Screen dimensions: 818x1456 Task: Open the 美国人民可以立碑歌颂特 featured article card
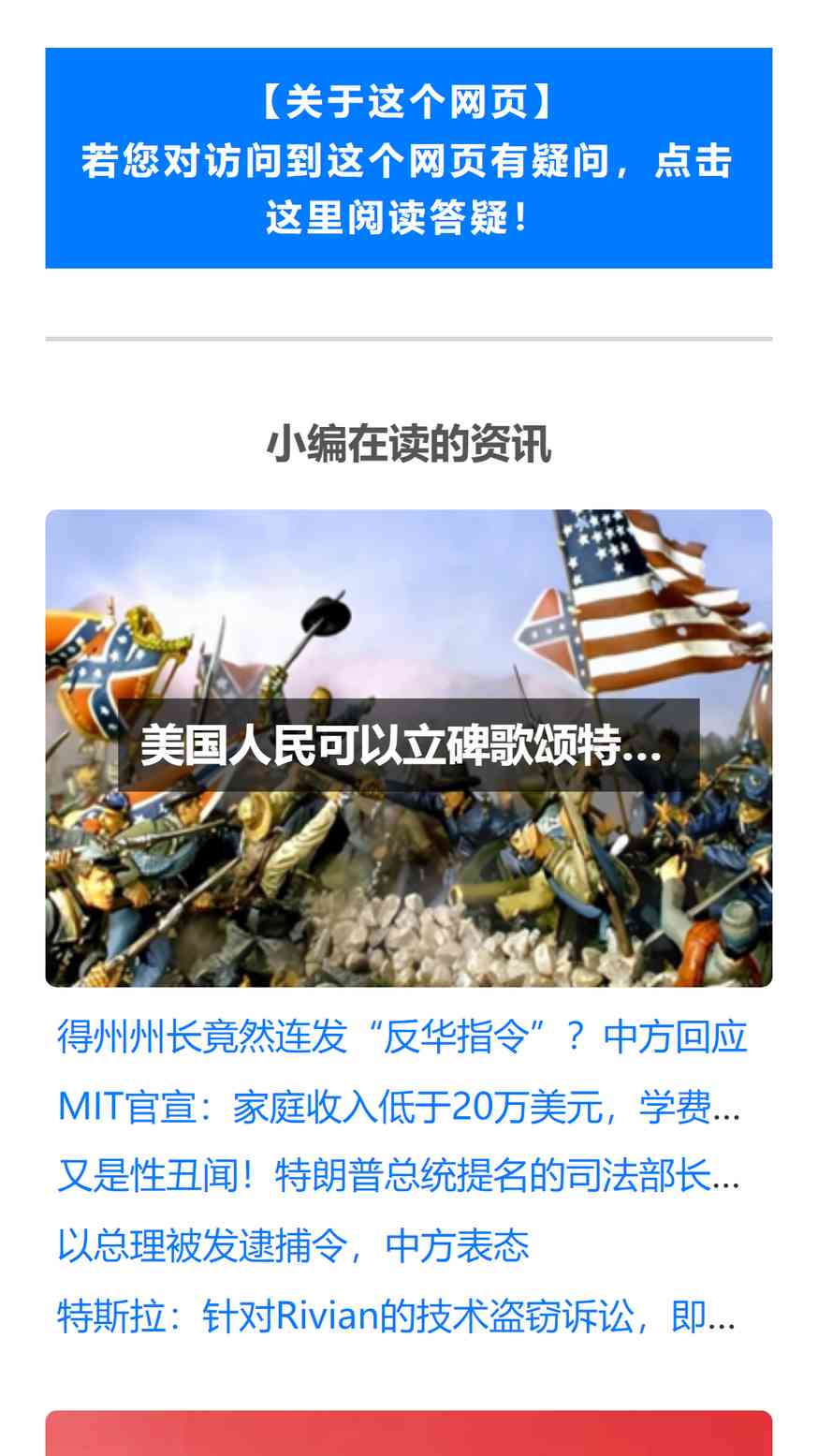click(409, 748)
